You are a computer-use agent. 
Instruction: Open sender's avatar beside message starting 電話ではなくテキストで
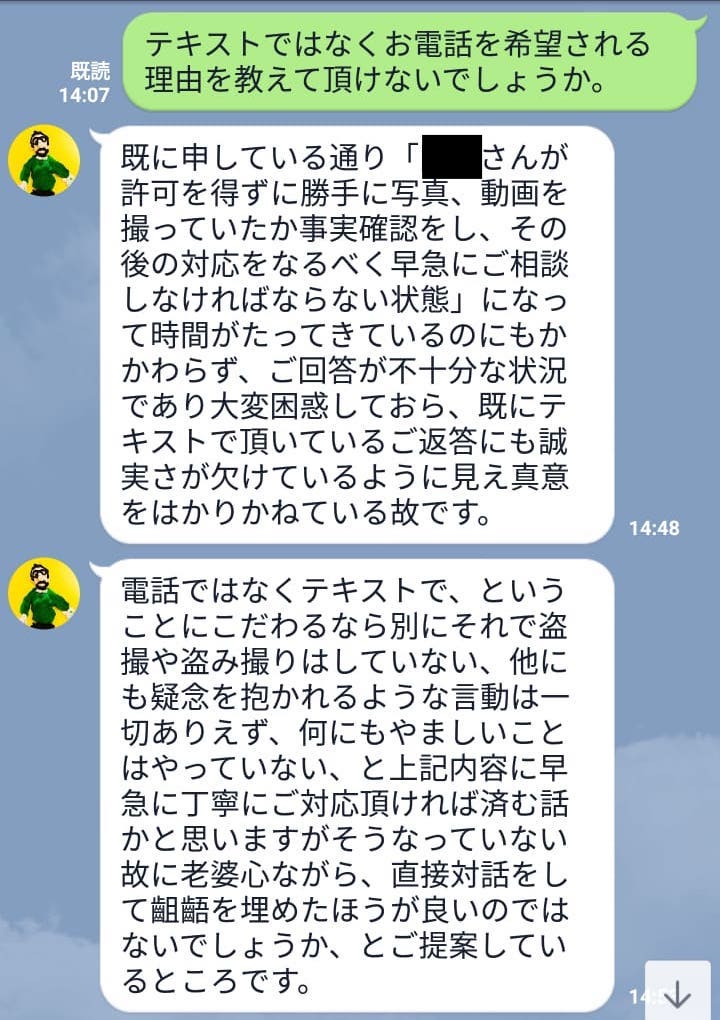[44, 593]
